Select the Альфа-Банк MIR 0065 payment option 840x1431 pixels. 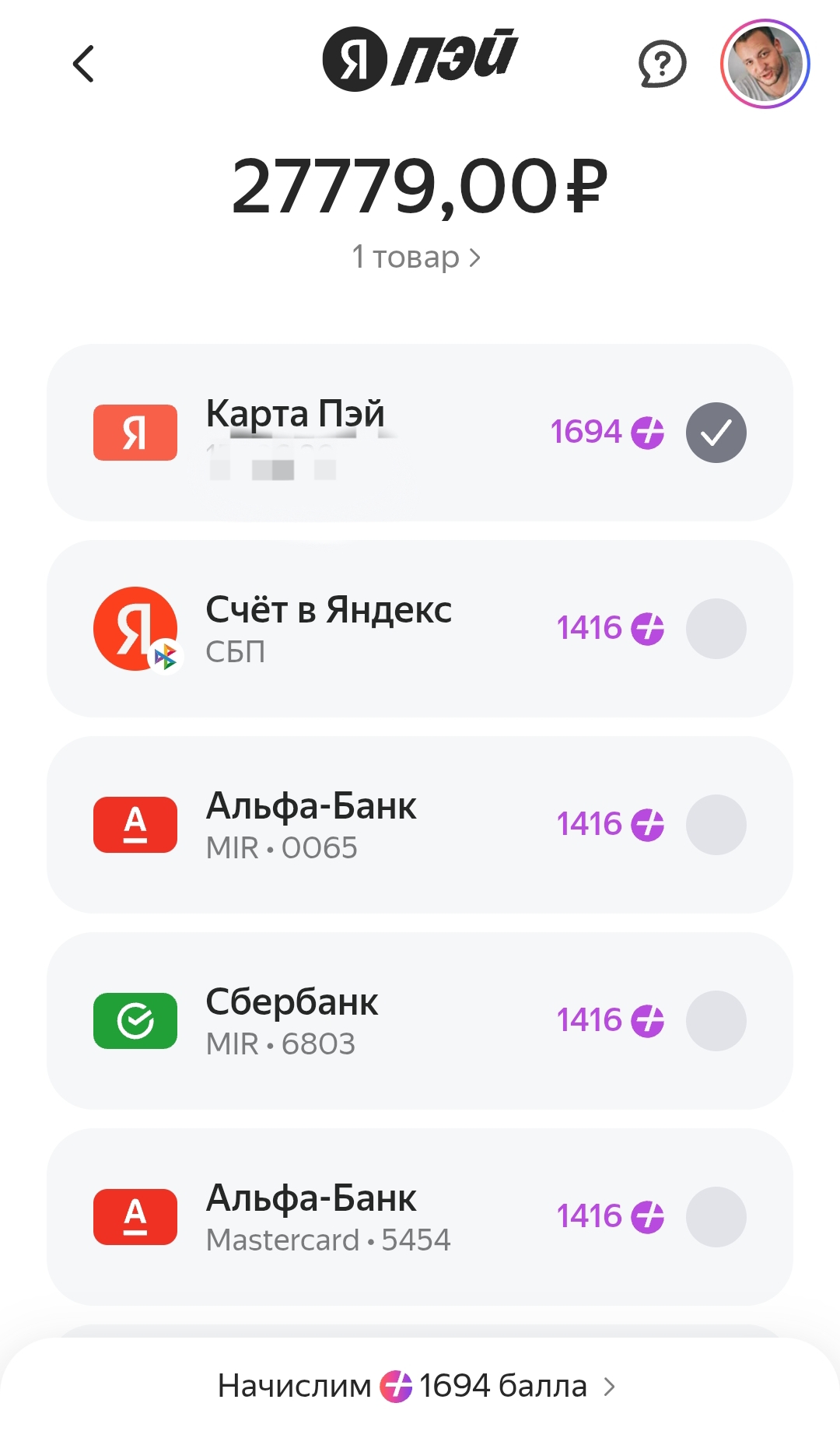point(715,825)
